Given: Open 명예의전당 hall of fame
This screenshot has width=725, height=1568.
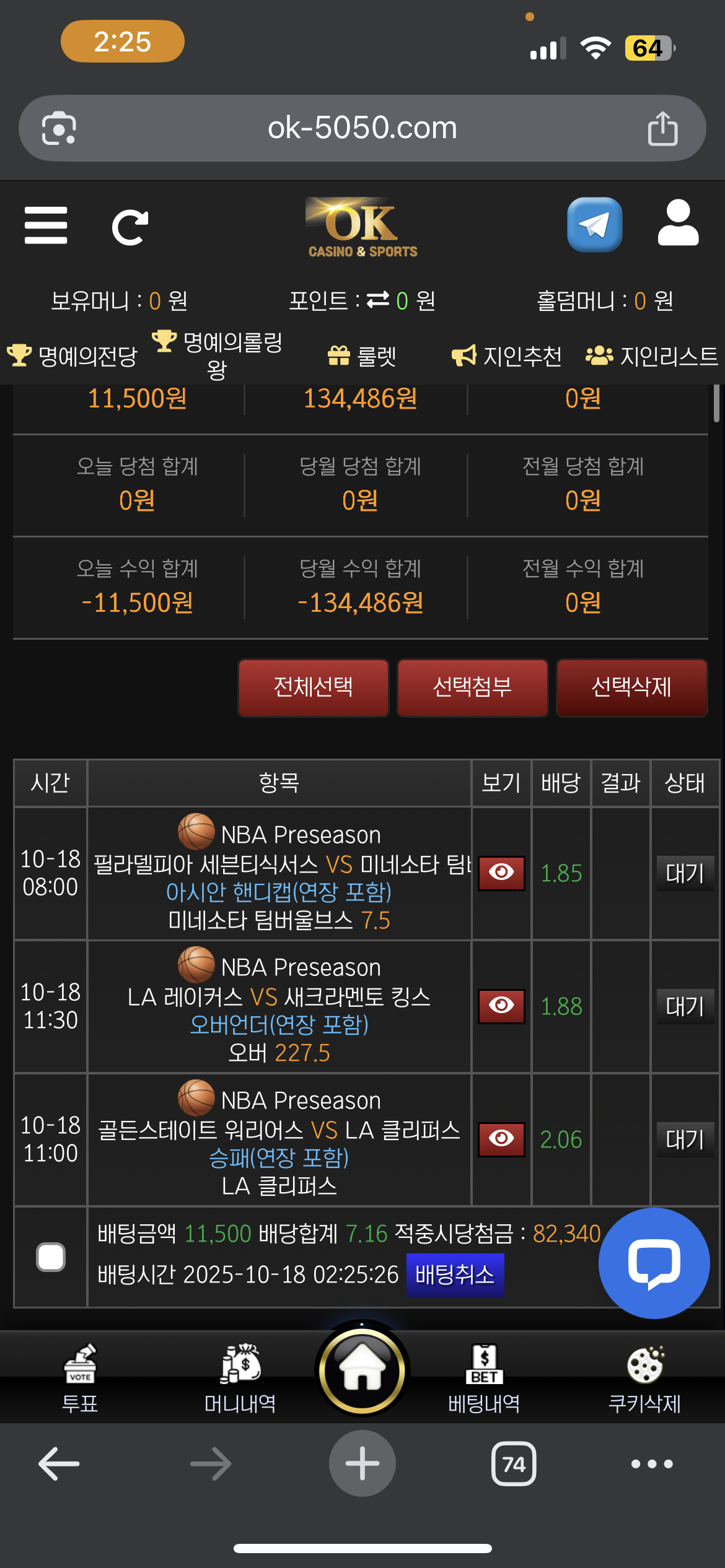Looking at the screenshot, I should click(73, 356).
